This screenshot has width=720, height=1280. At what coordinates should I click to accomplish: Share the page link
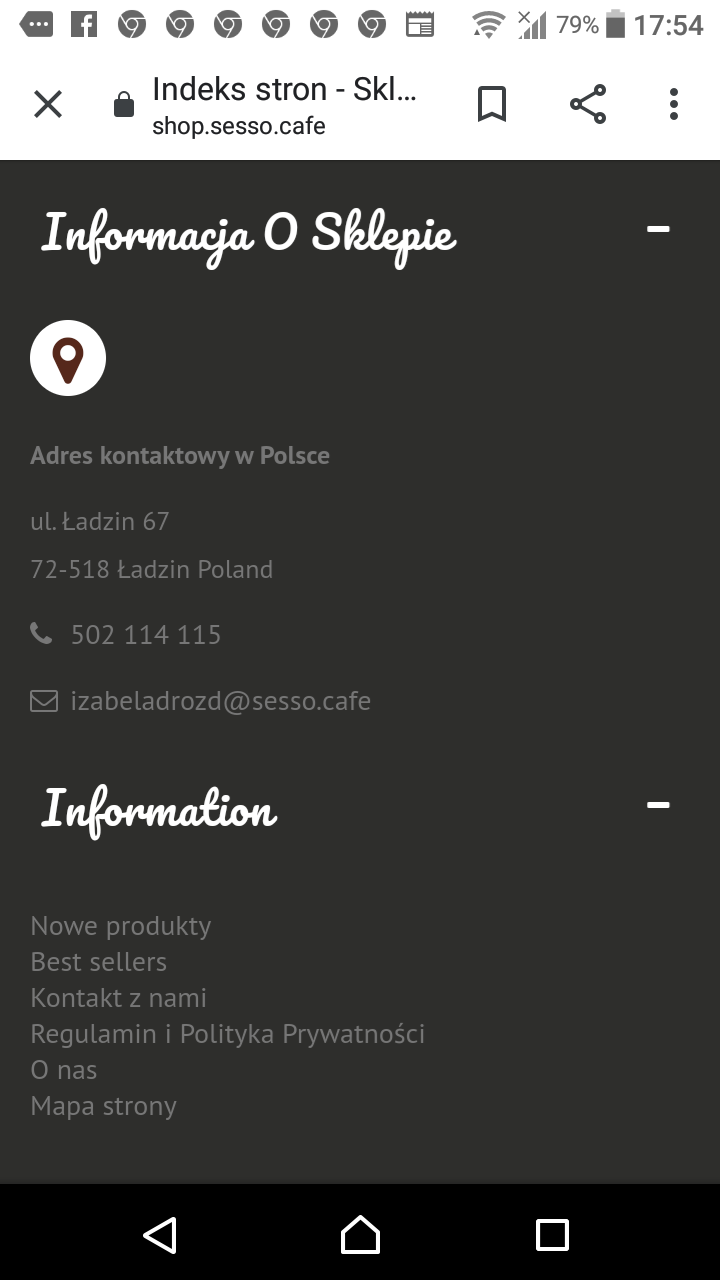coord(588,104)
